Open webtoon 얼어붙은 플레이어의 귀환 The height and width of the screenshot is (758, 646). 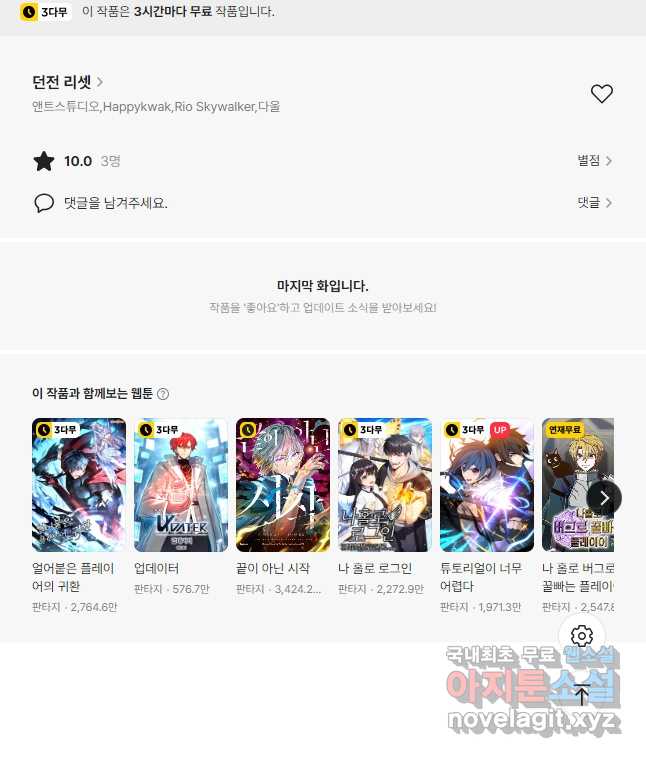click(79, 485)
